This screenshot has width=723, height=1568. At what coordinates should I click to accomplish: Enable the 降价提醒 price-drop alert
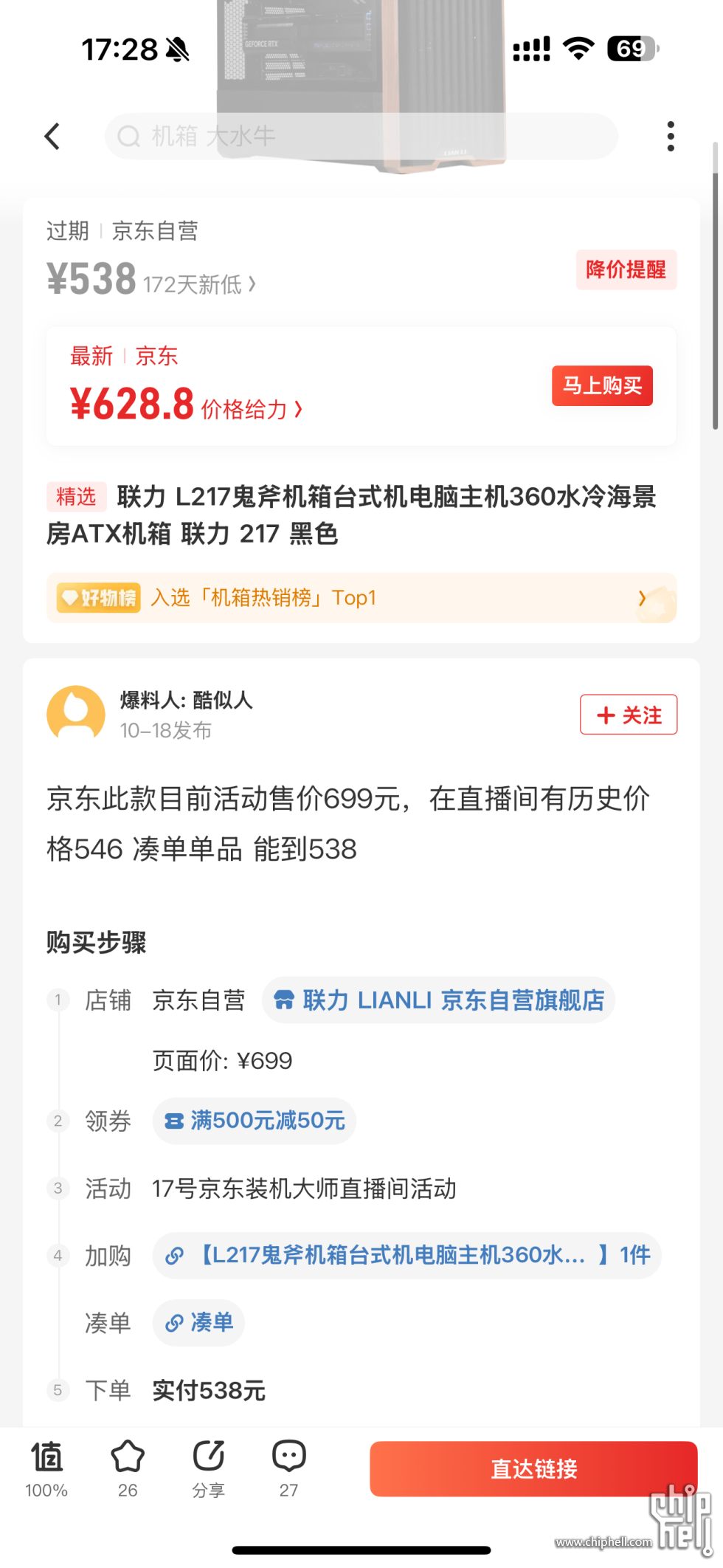[x=626, y=270]
